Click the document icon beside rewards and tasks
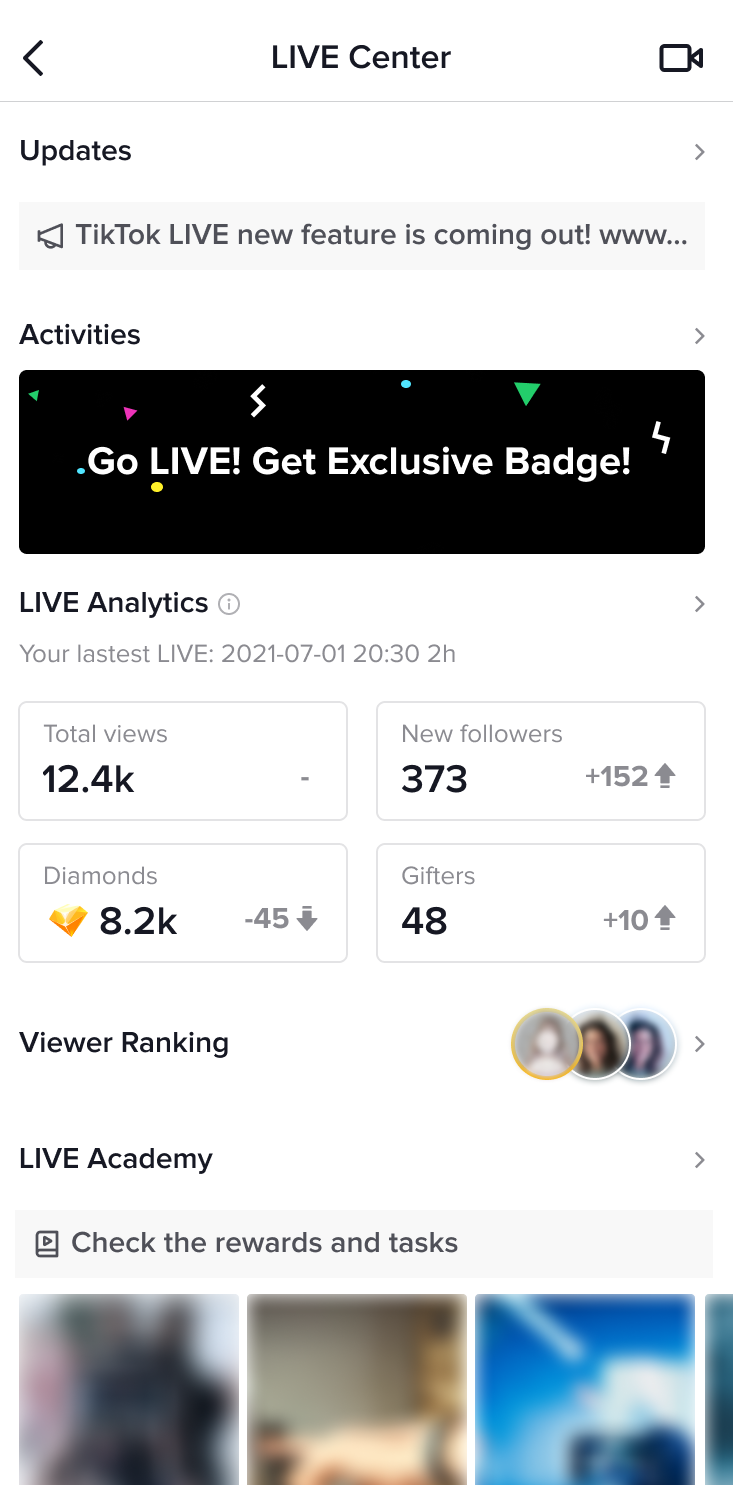The height and width of the screenshot is (1485, 733). click(45, 1243)
